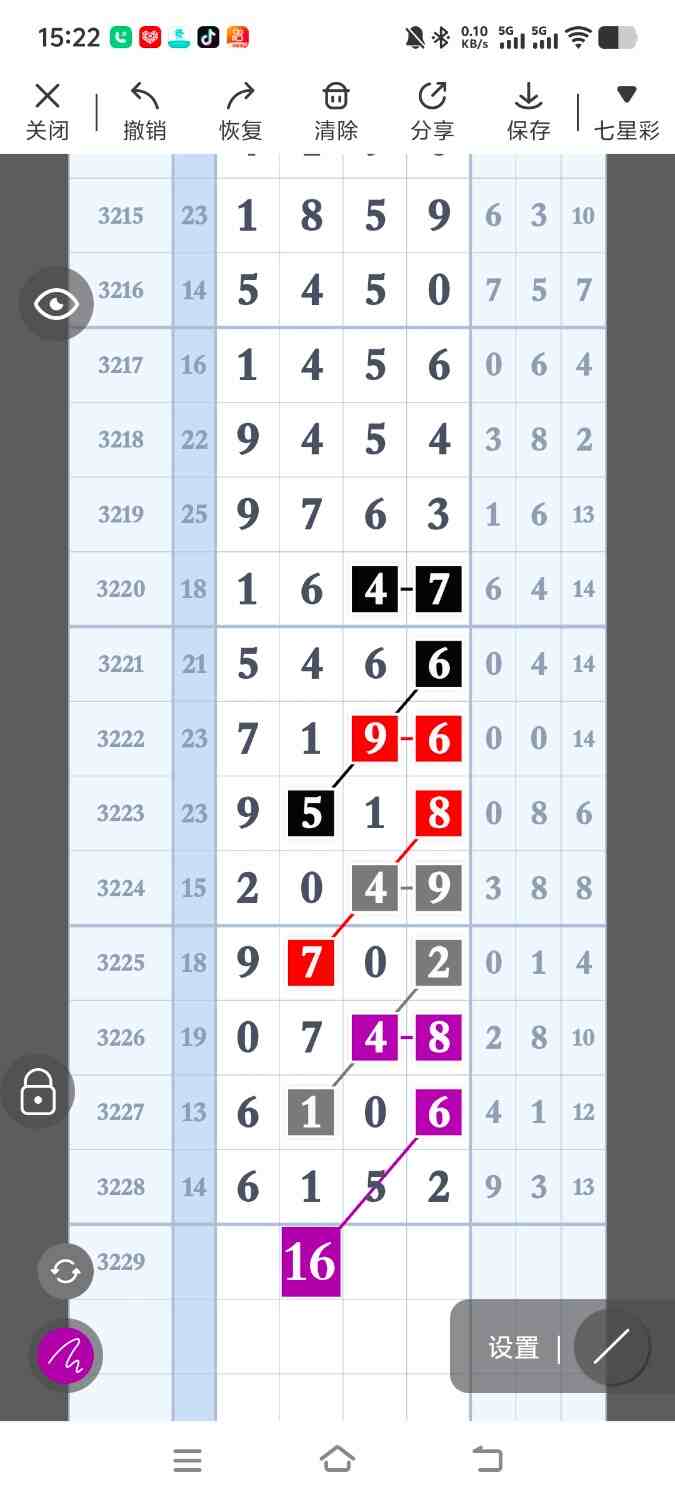675x1500 pixels.
Task: Tap the 关闭 close button
Action: point(47,111)
